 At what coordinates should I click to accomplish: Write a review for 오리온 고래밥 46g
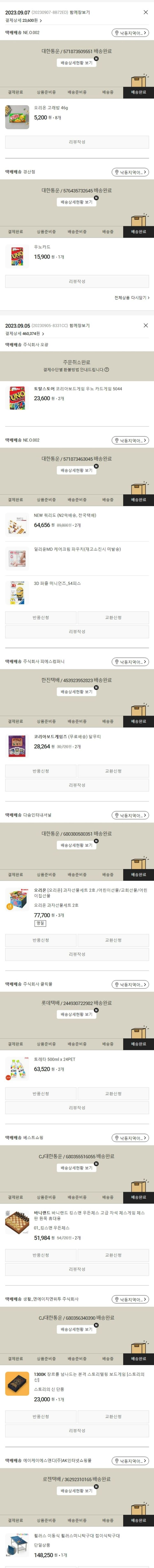click(76, 142)
